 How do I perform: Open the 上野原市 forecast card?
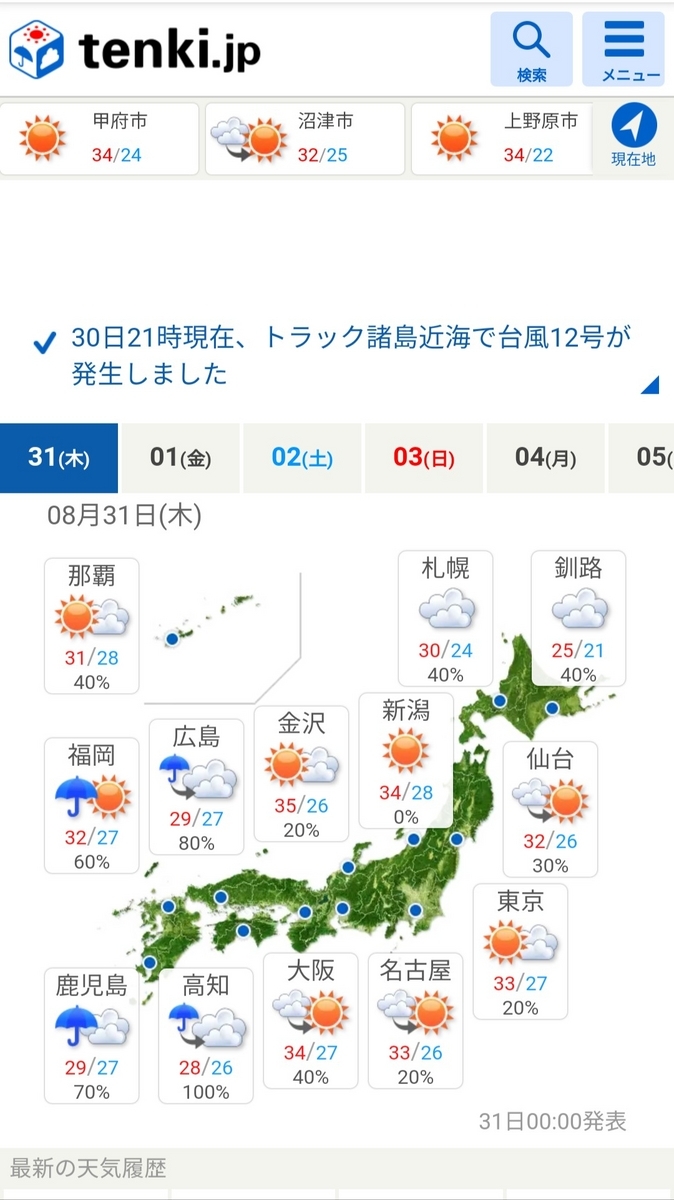tap(501, 139)
